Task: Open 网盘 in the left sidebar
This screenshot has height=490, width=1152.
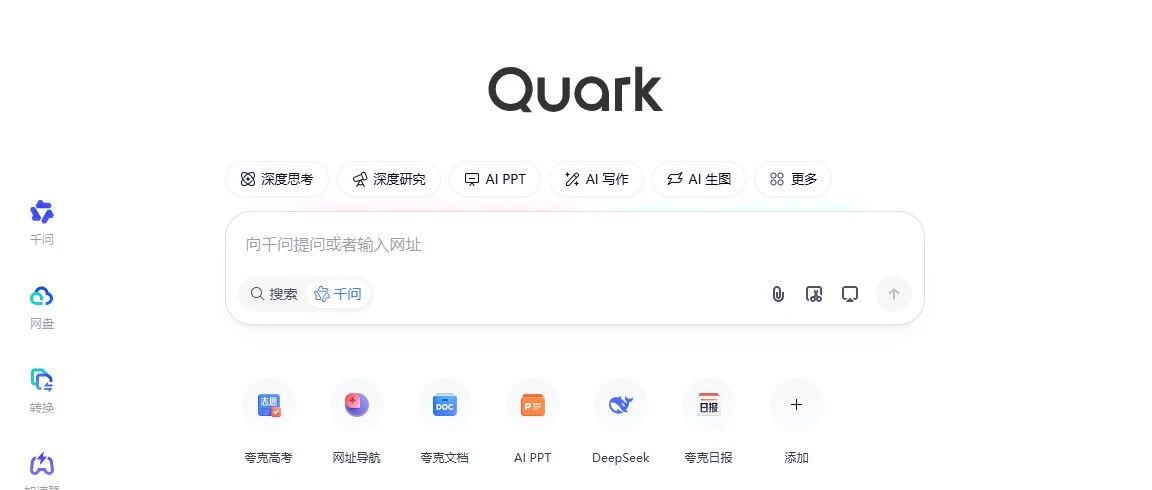Action: click(42, 307)
